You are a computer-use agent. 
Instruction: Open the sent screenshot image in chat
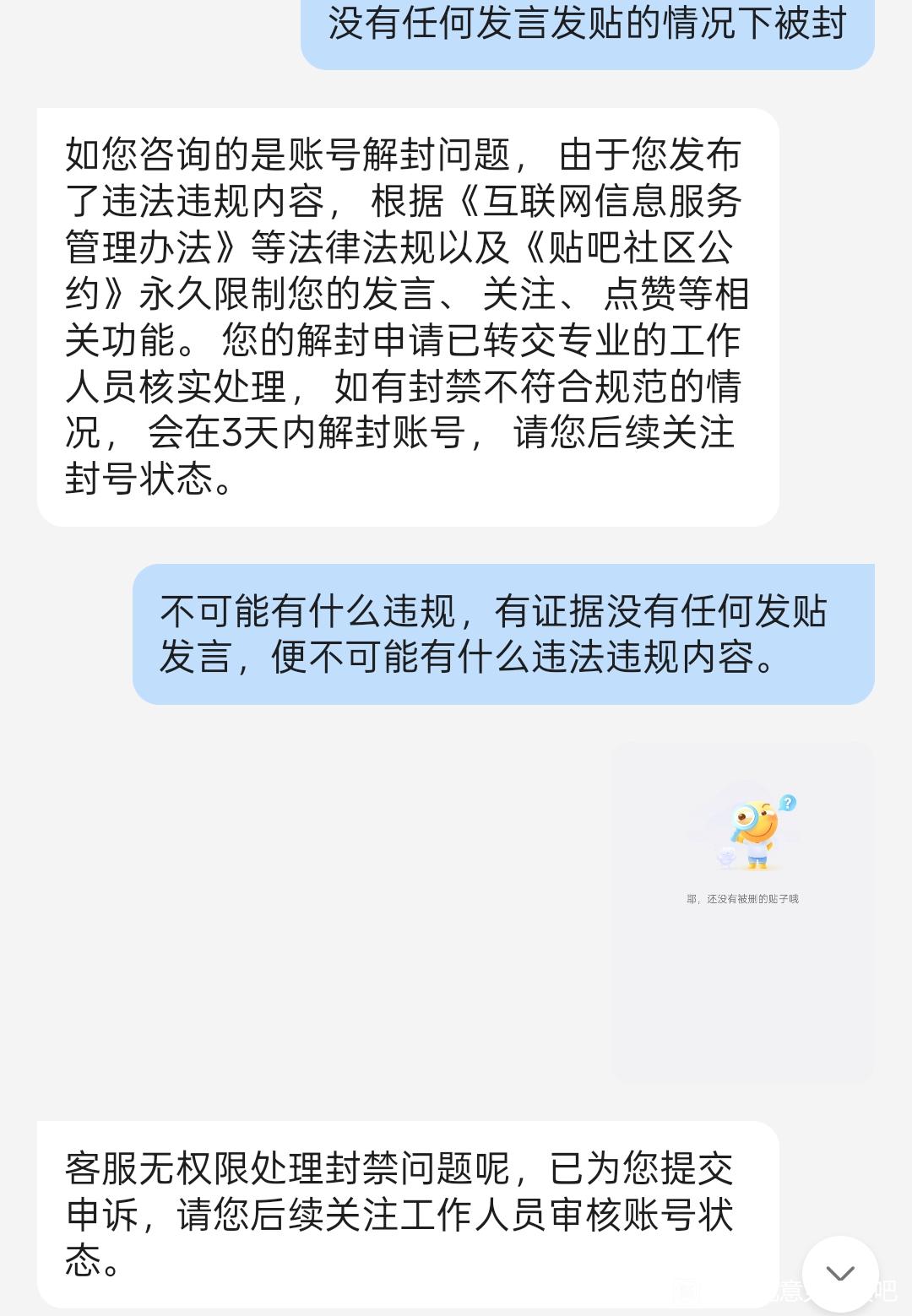[743, 912]
